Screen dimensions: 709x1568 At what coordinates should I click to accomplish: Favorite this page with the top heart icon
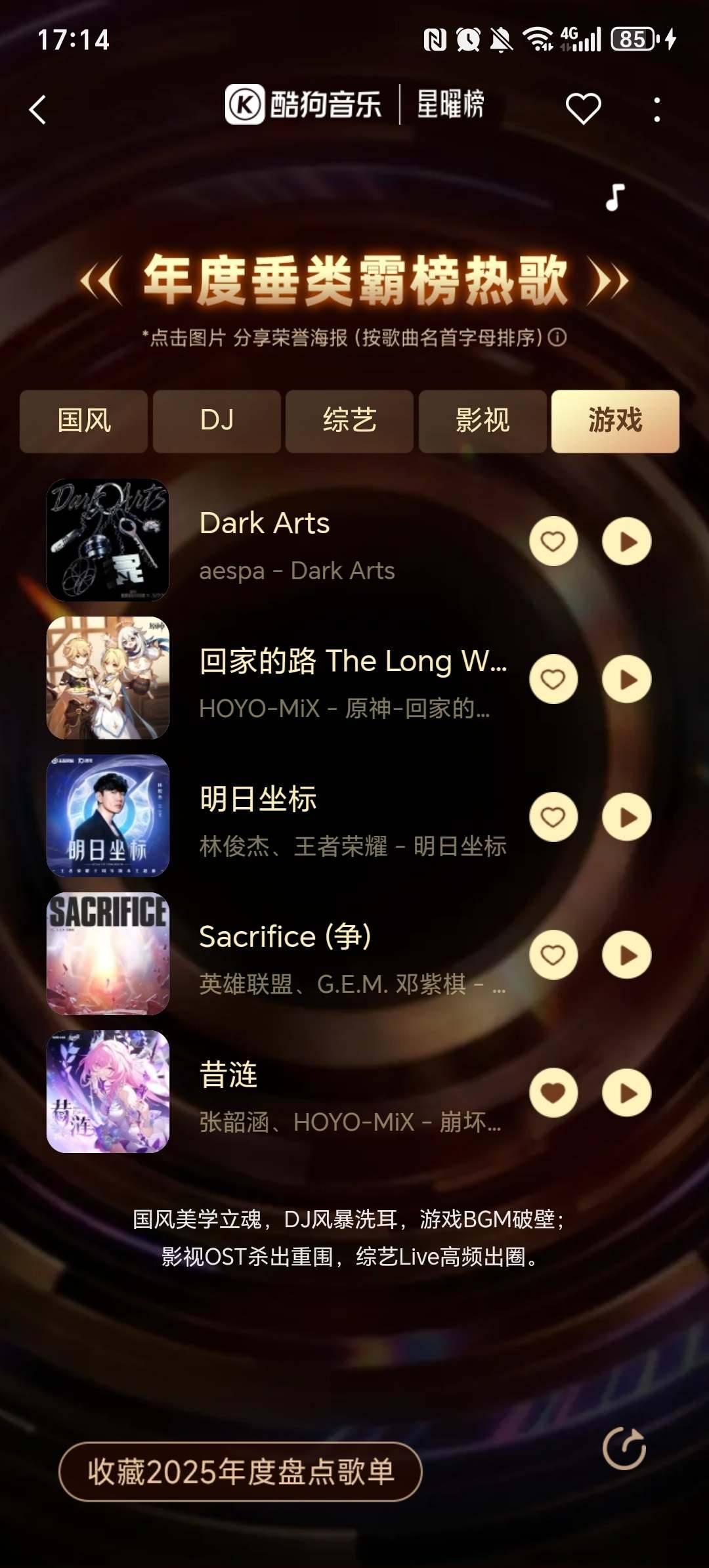583,108
